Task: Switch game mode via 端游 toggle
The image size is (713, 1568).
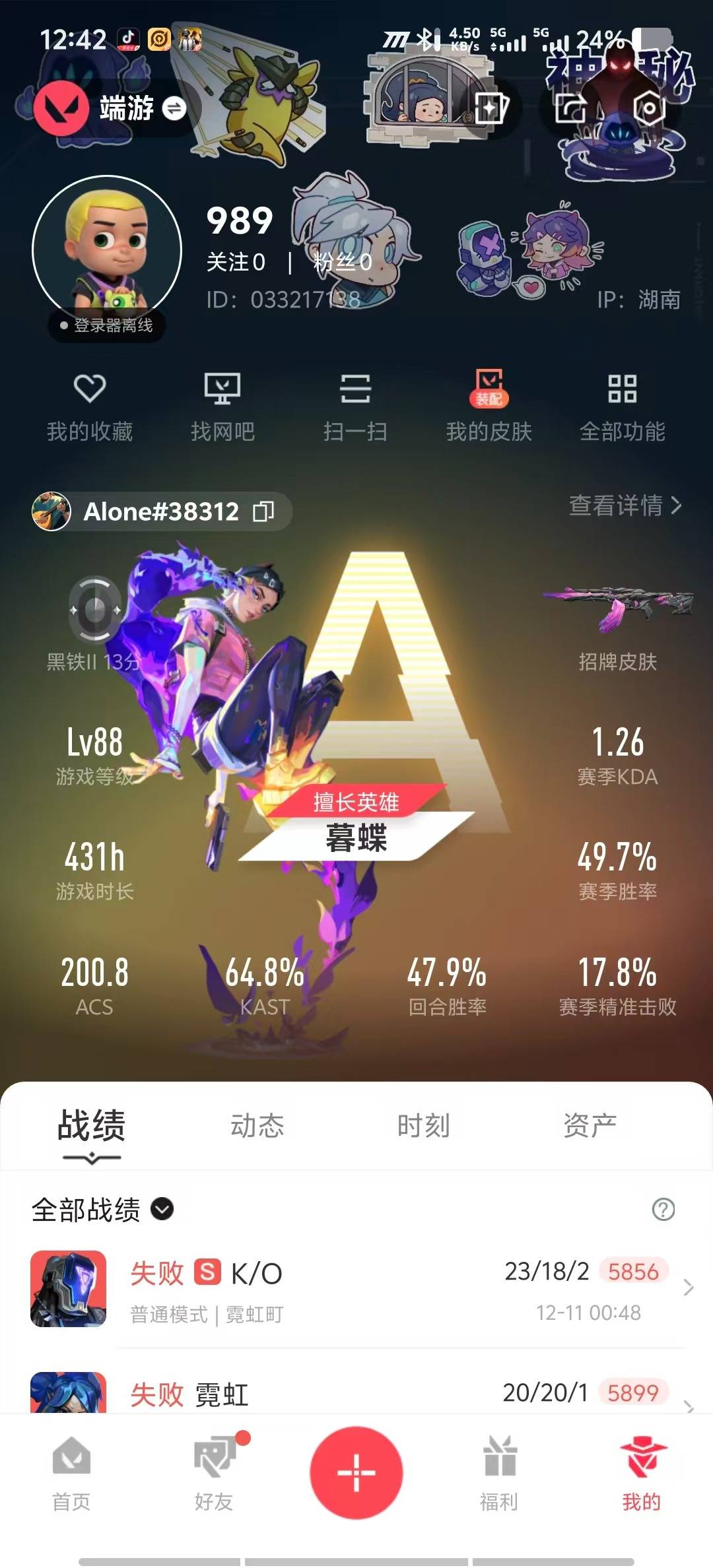Action: point(174,108)
